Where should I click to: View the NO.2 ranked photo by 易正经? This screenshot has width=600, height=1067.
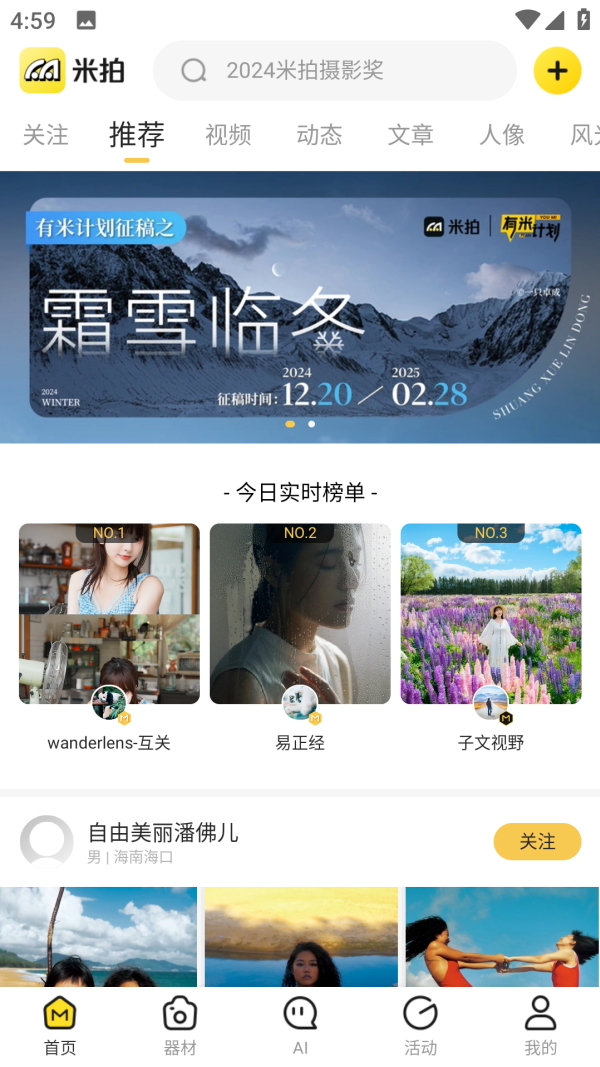[x=300, y=613]
